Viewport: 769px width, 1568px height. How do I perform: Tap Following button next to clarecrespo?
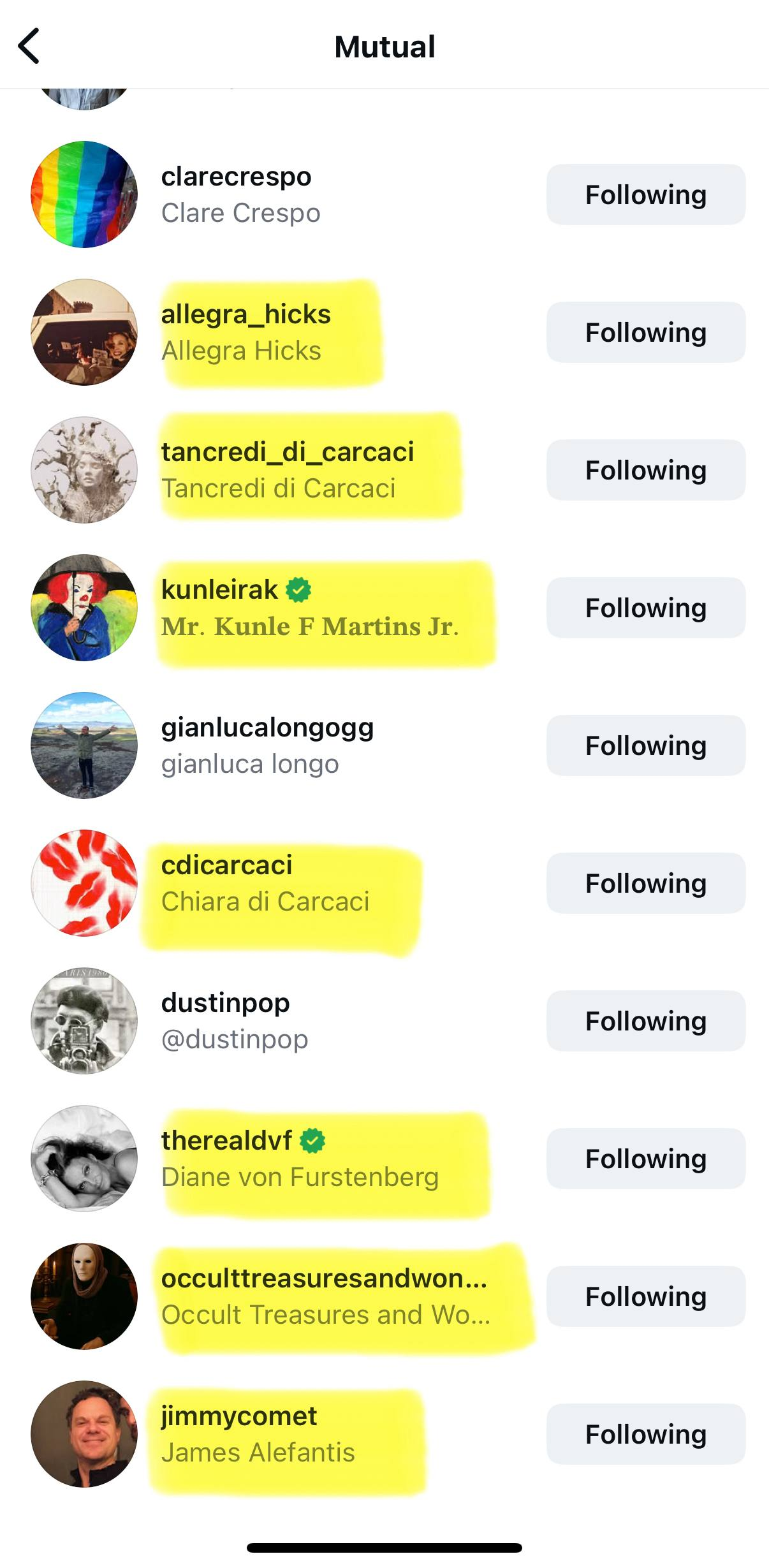point(645,194)
